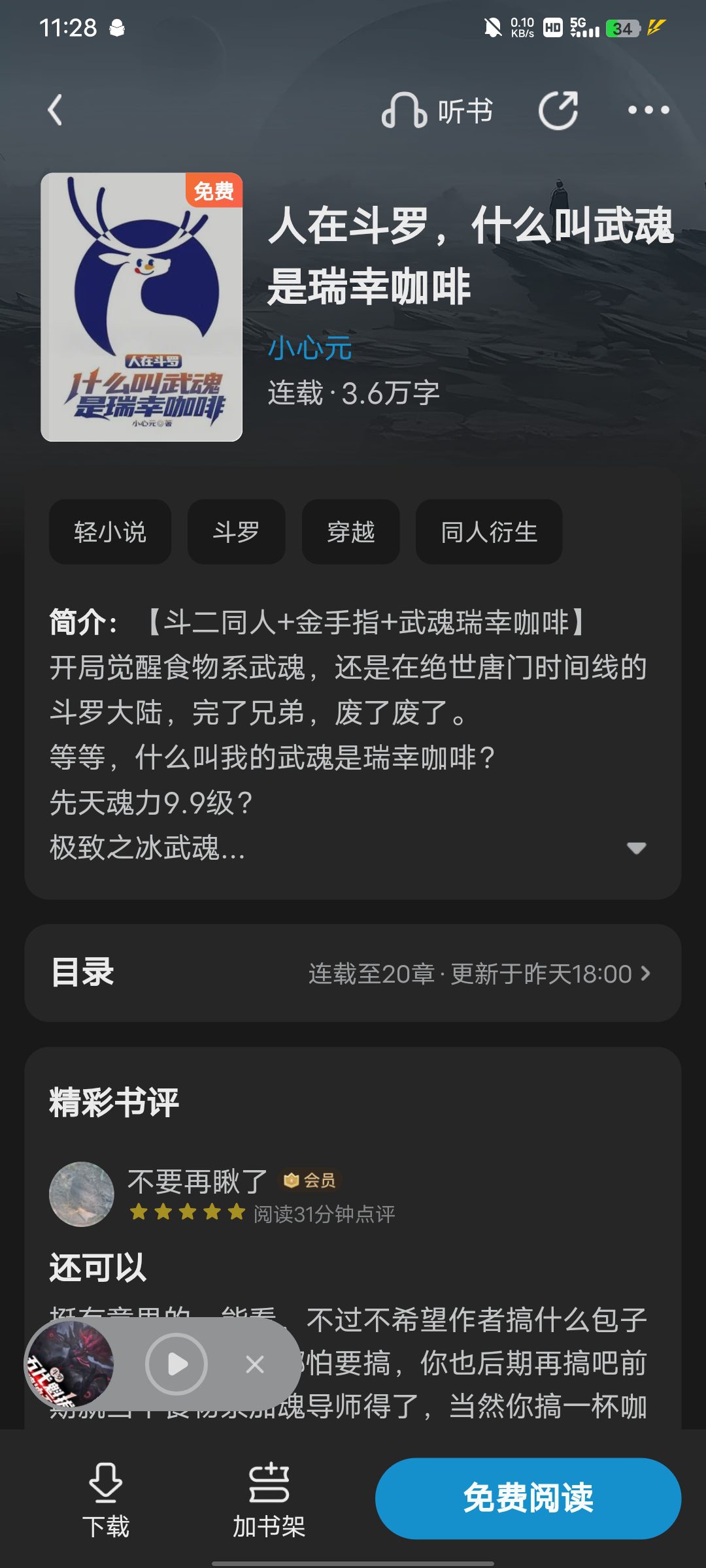Screen dimensions: 706x1568
Task: Select the 同人衍生 tag
Action: [488, 532]
